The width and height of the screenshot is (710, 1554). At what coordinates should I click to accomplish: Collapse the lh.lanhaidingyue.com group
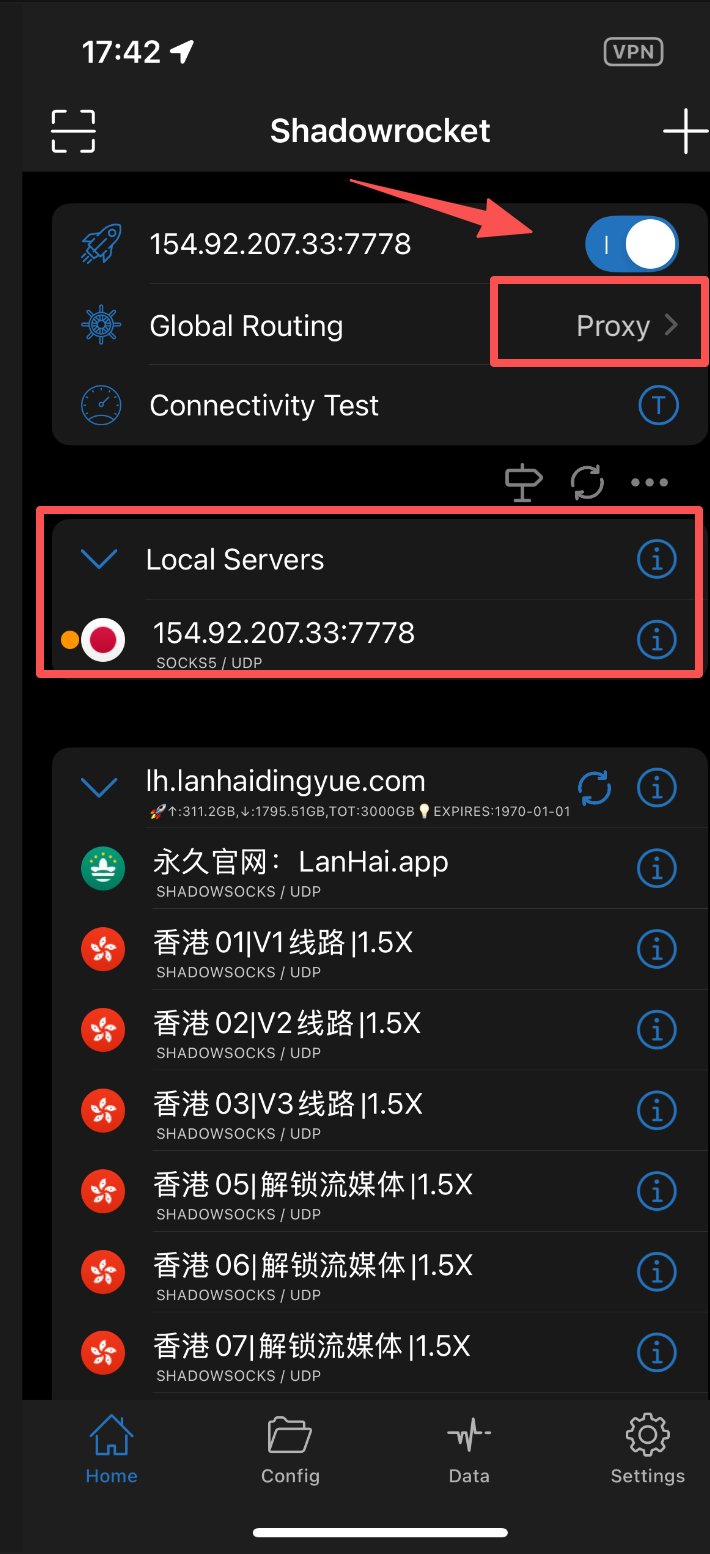[98, 788]
